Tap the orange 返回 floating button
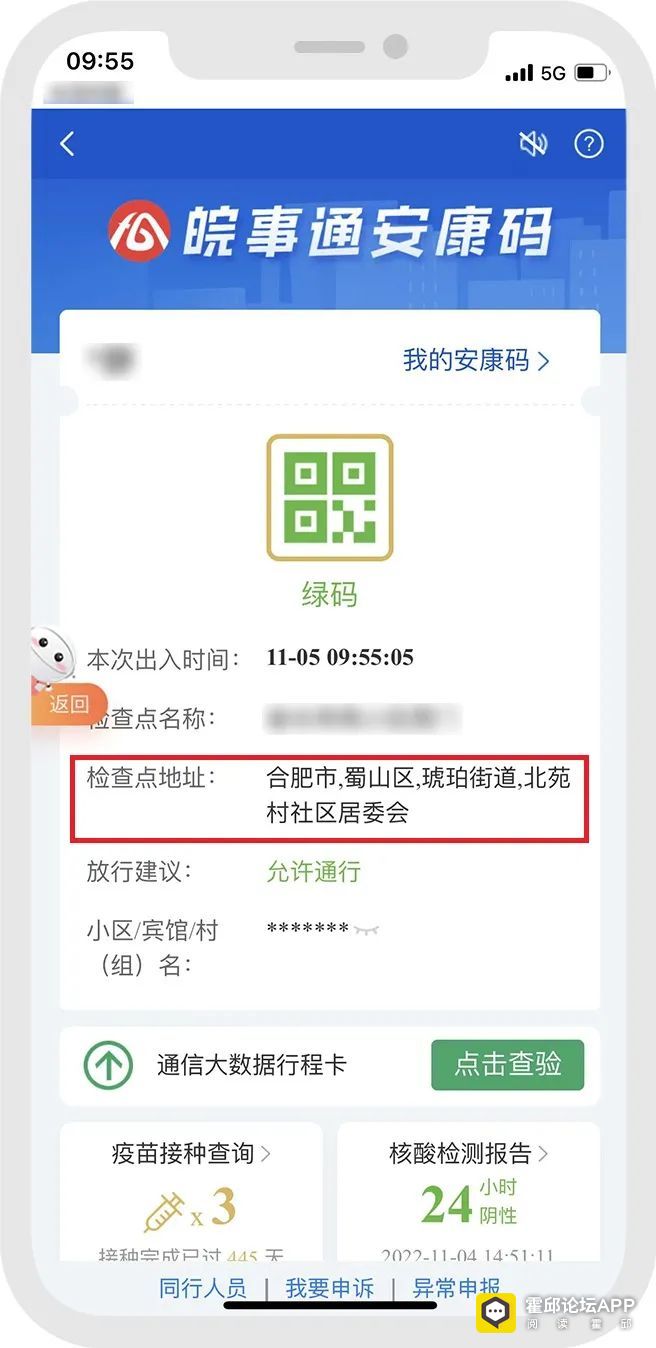 tap(68, 704)
